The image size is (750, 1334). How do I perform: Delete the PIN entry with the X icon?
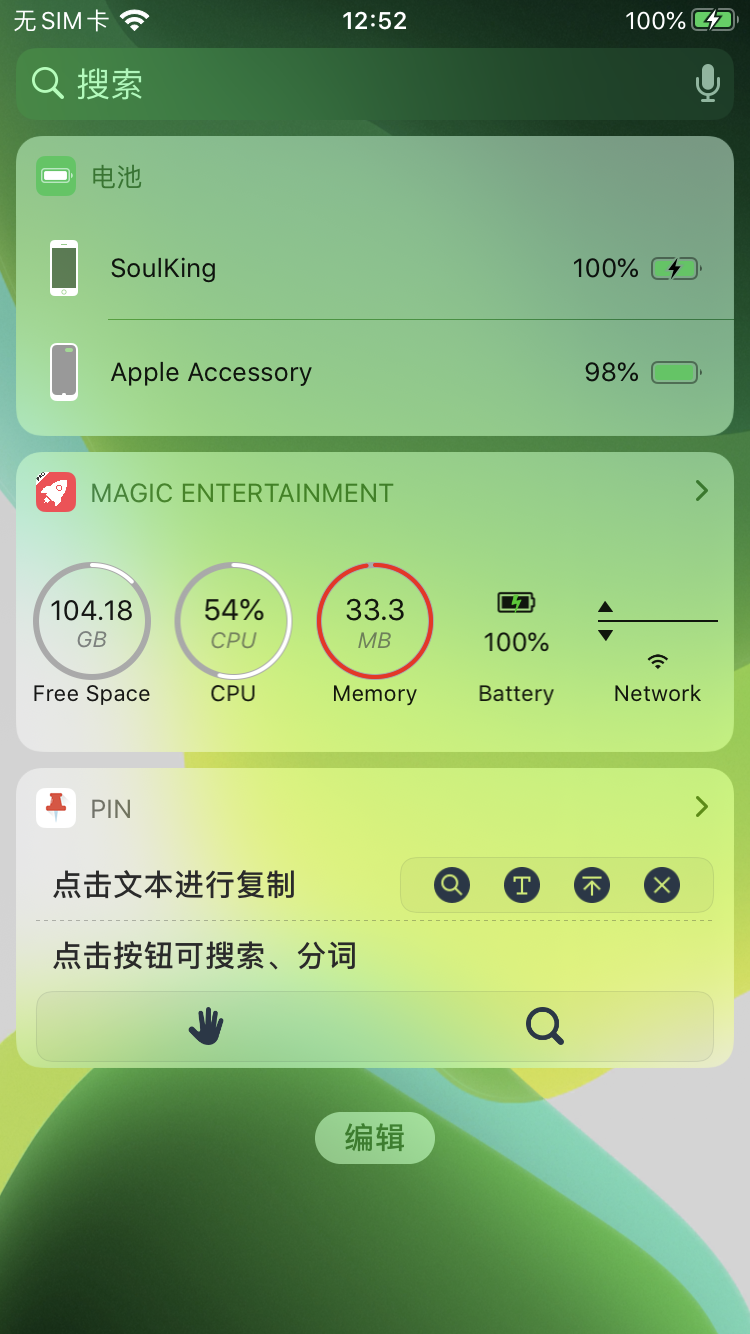(x=661, y=885)
